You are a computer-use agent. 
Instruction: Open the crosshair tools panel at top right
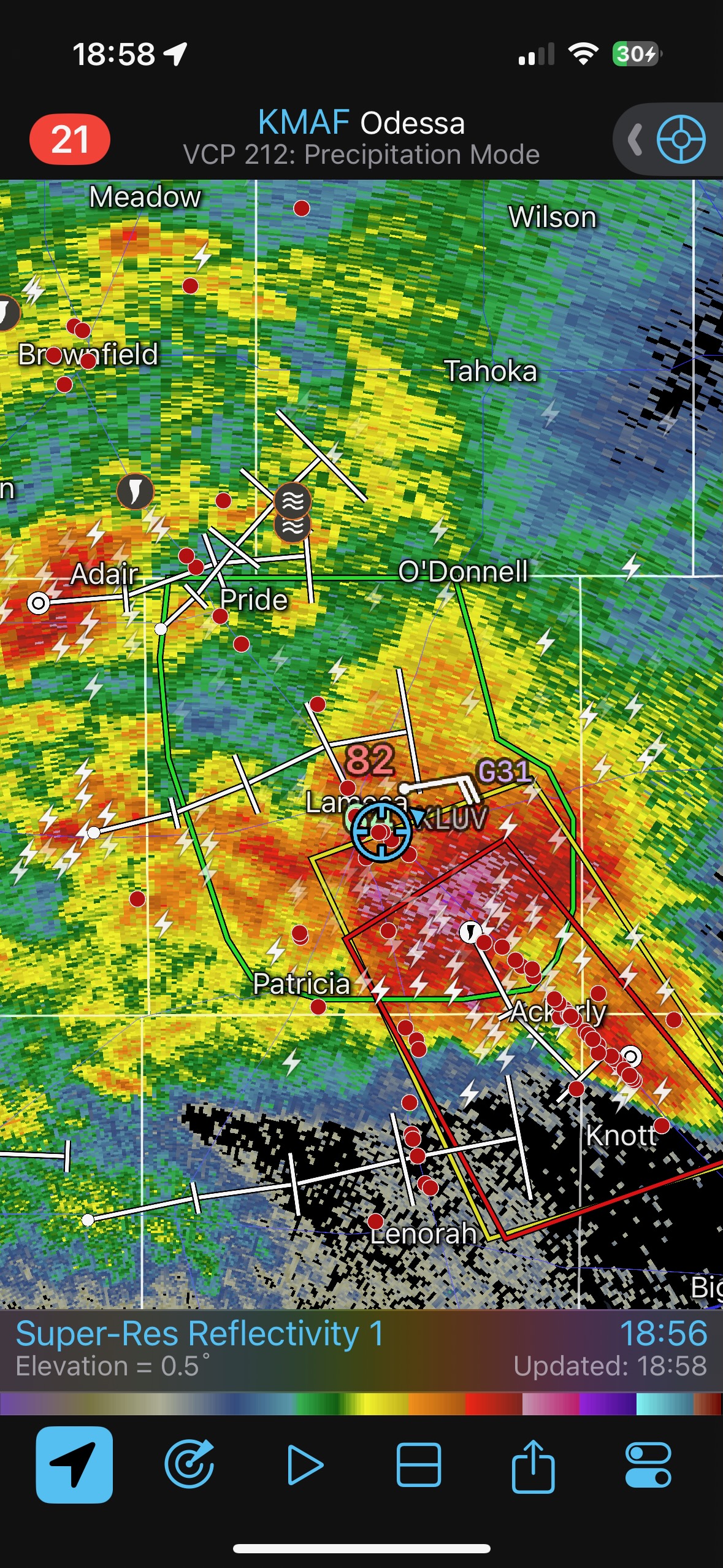(x=679, y=139)
